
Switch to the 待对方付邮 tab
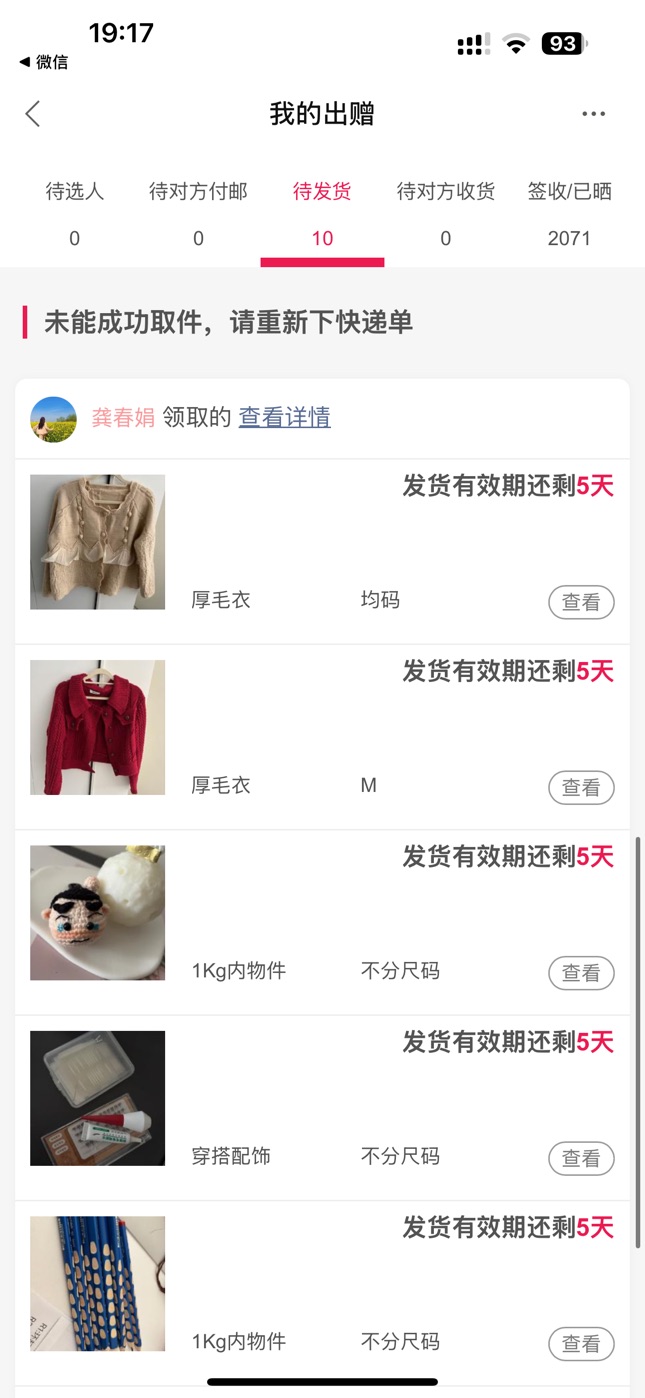tap(198, 214)
